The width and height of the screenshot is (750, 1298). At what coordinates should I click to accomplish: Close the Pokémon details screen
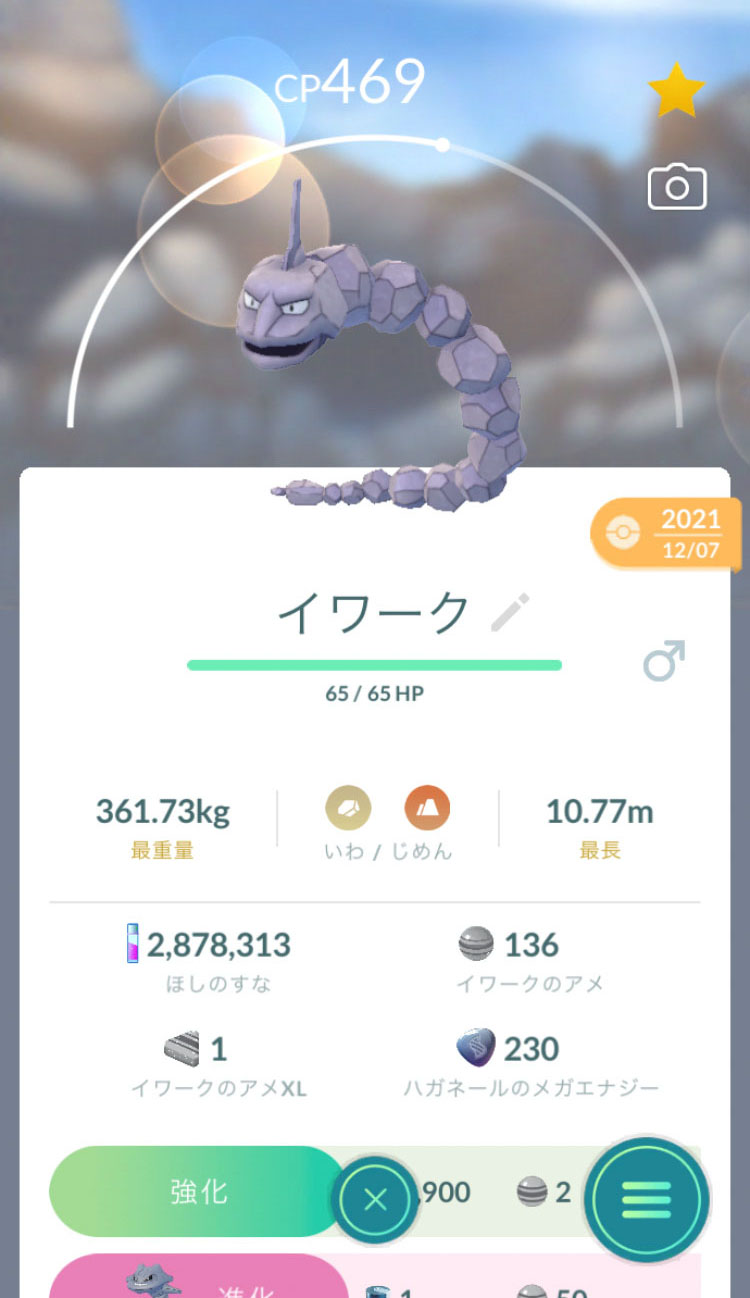coord(375,1200)
